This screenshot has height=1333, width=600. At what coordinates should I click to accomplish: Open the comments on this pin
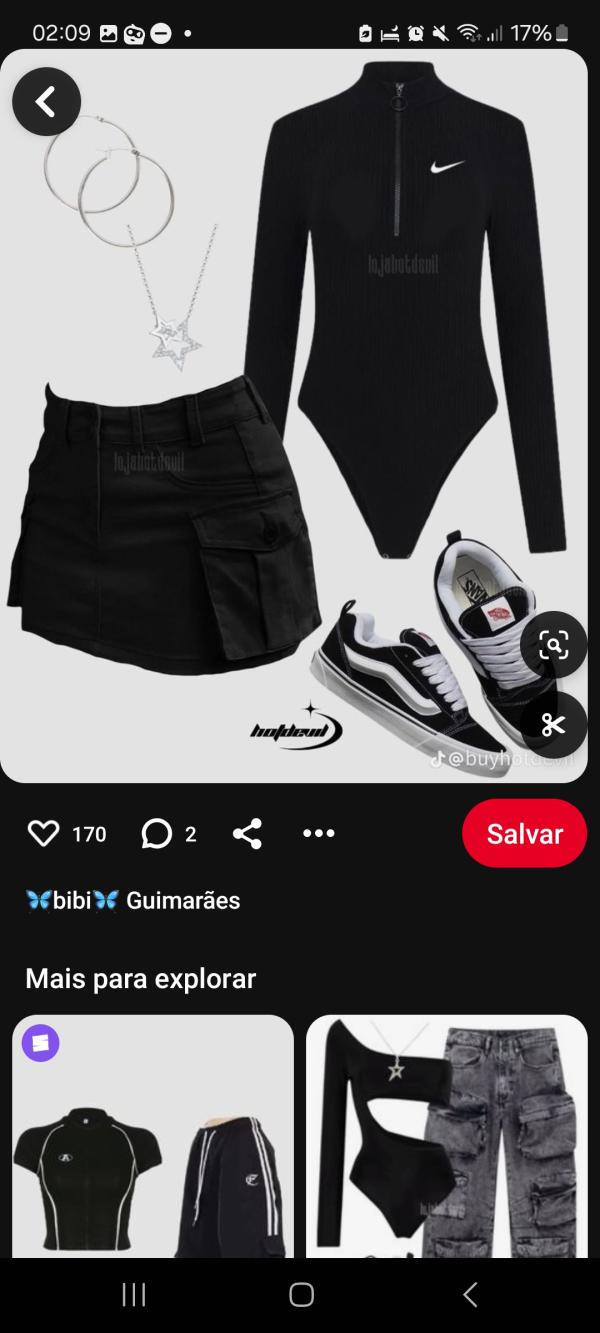pyautogui.click(x=157, y=834)
